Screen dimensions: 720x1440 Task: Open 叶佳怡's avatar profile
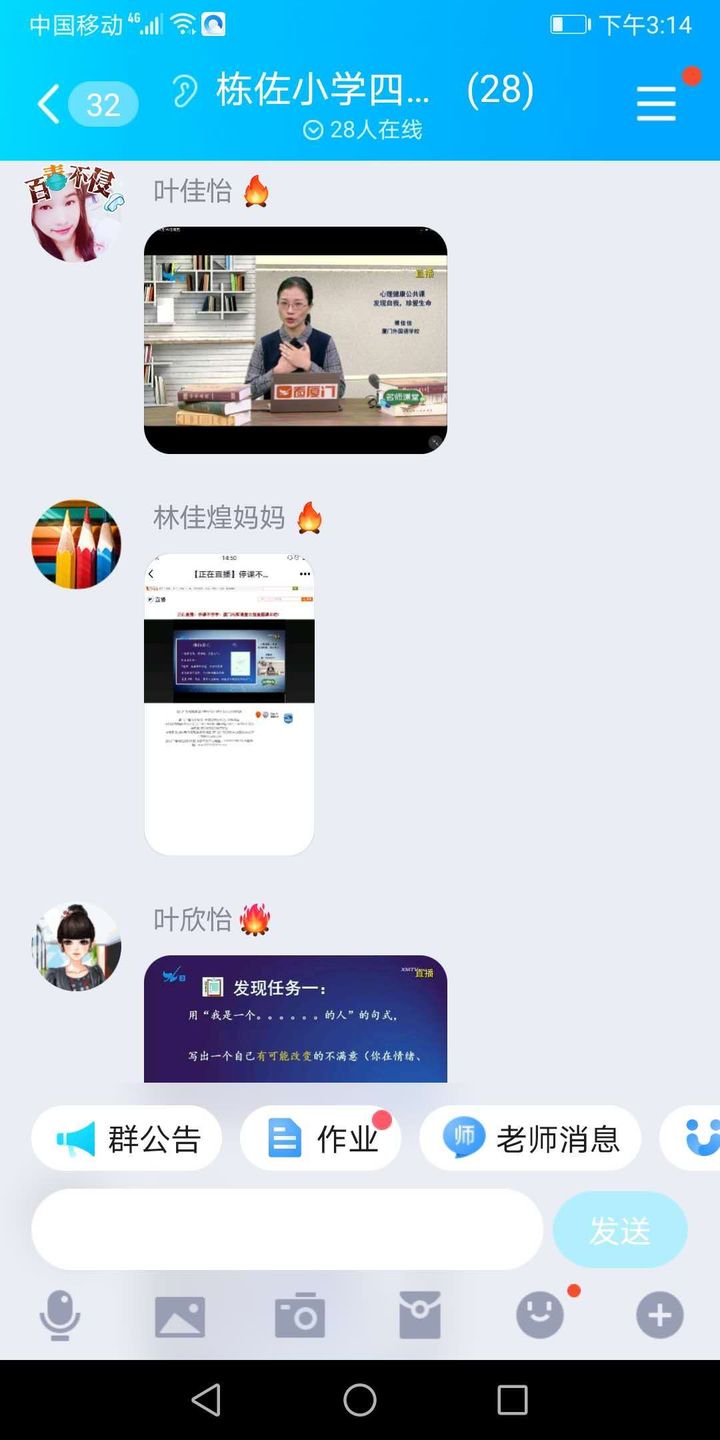coord(76,213)
